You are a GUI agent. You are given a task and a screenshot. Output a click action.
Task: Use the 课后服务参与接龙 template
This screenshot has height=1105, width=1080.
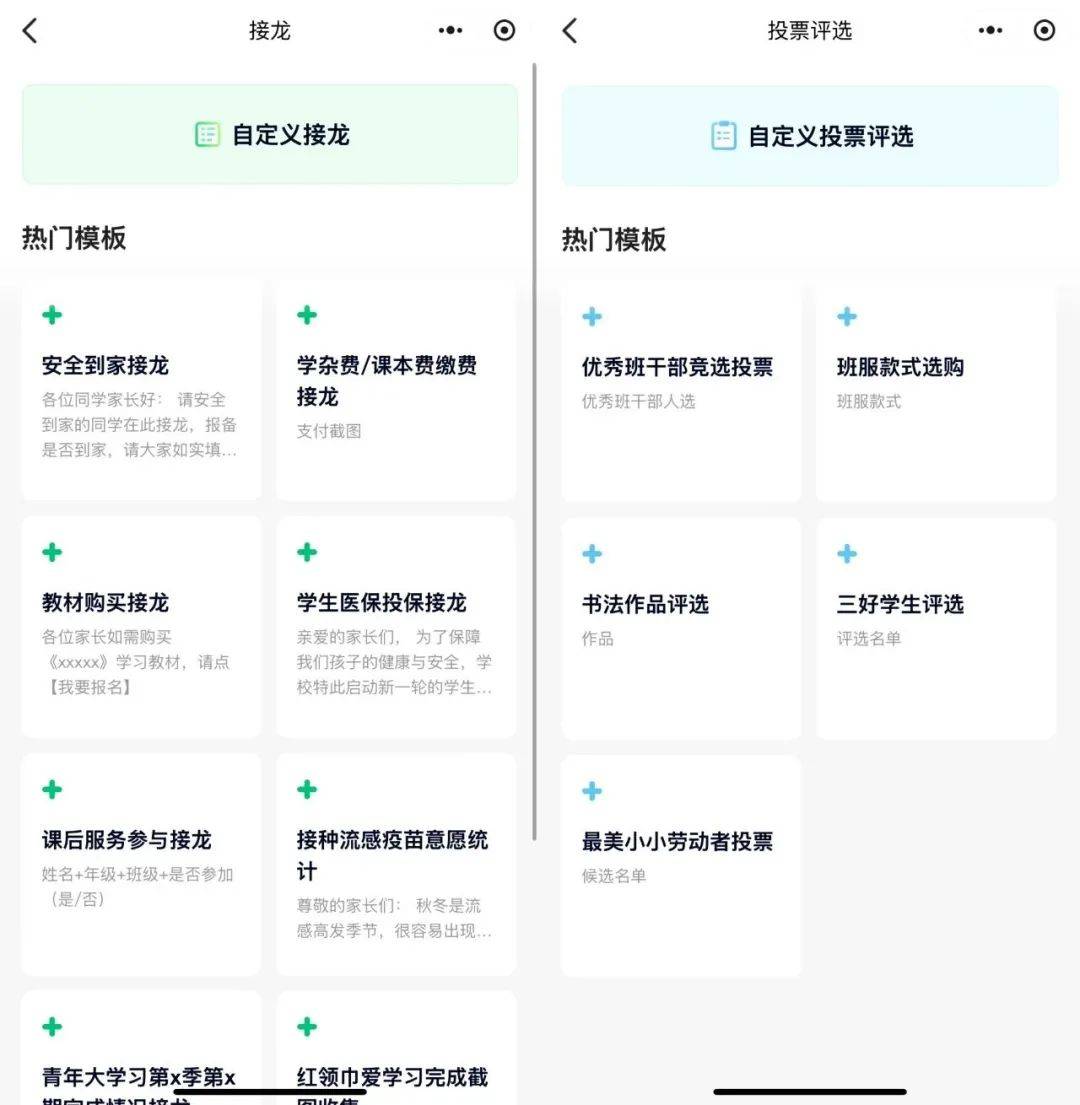point(141,863)
